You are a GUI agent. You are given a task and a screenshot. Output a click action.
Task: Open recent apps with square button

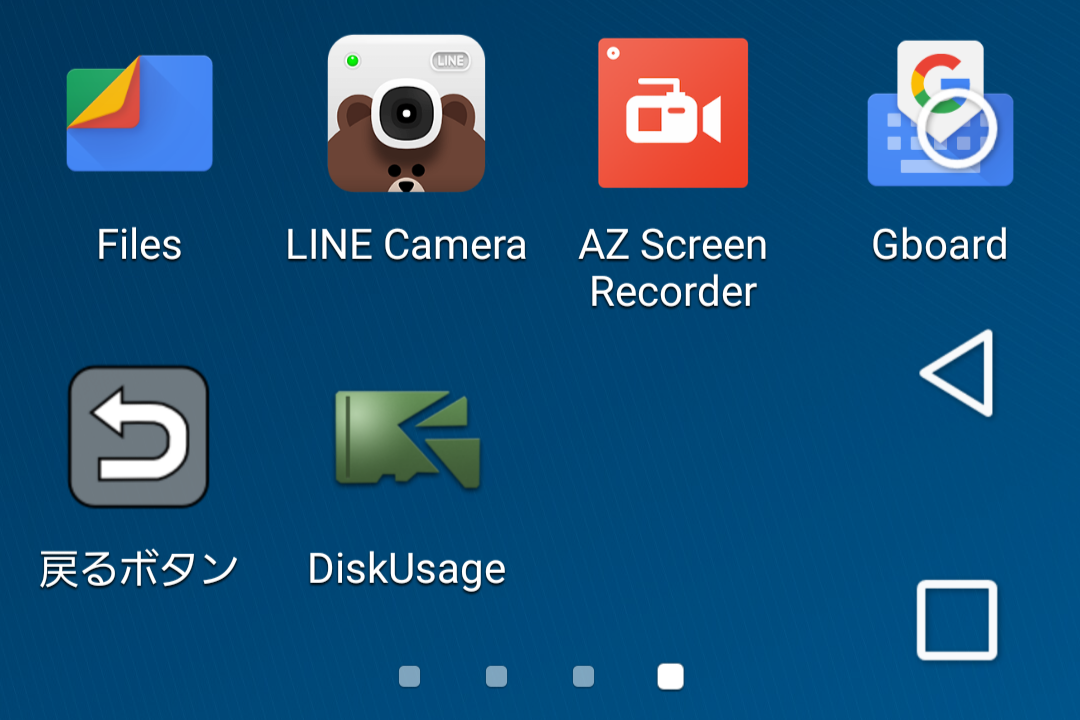pyautogui.click(x=957, y=620)
